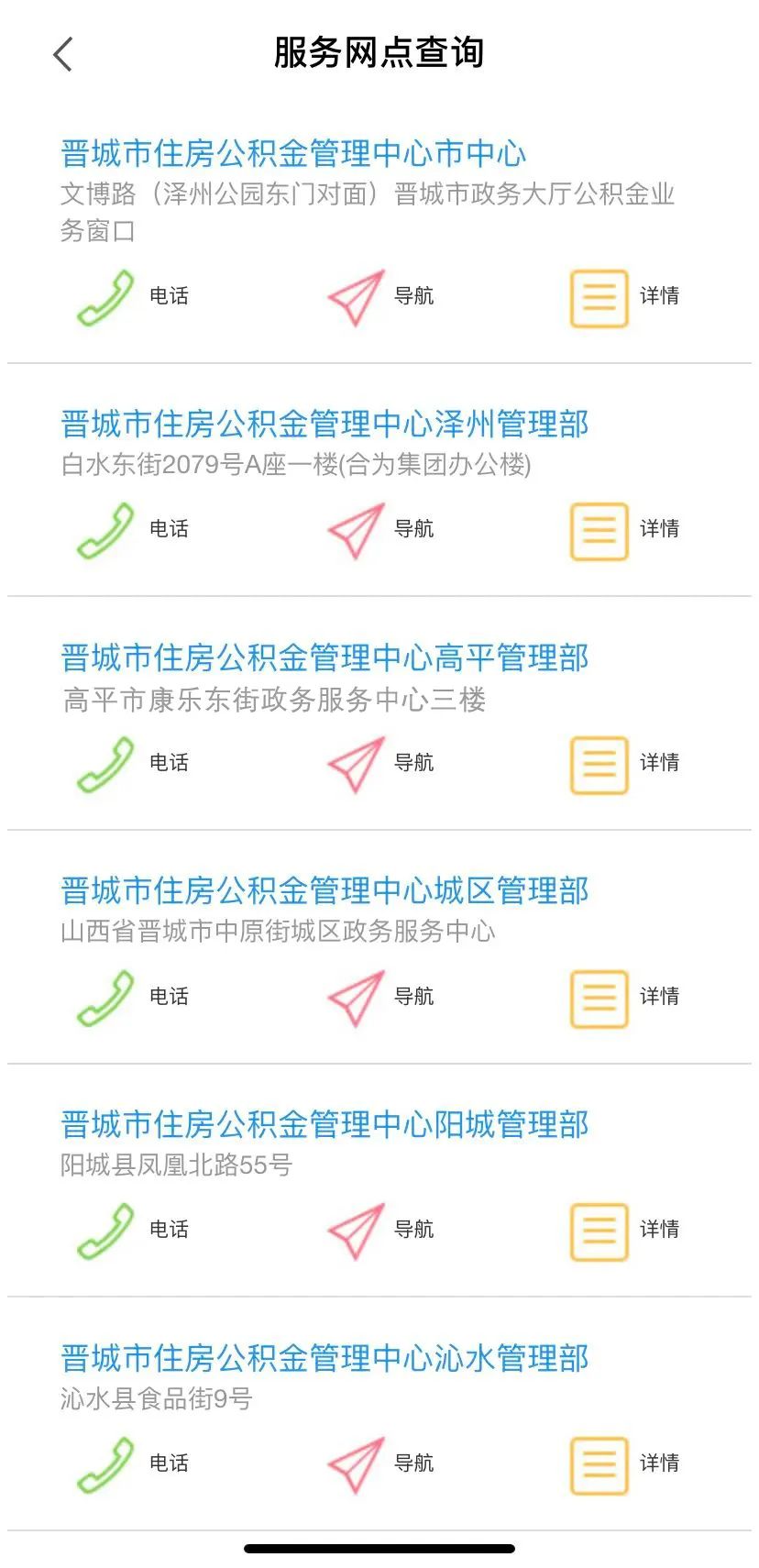The width and height of the screenshot is (759, 1568).
Task: Call 沁水管理部 via 电话
Action: pyautogui.click(x=132, y=1464)
